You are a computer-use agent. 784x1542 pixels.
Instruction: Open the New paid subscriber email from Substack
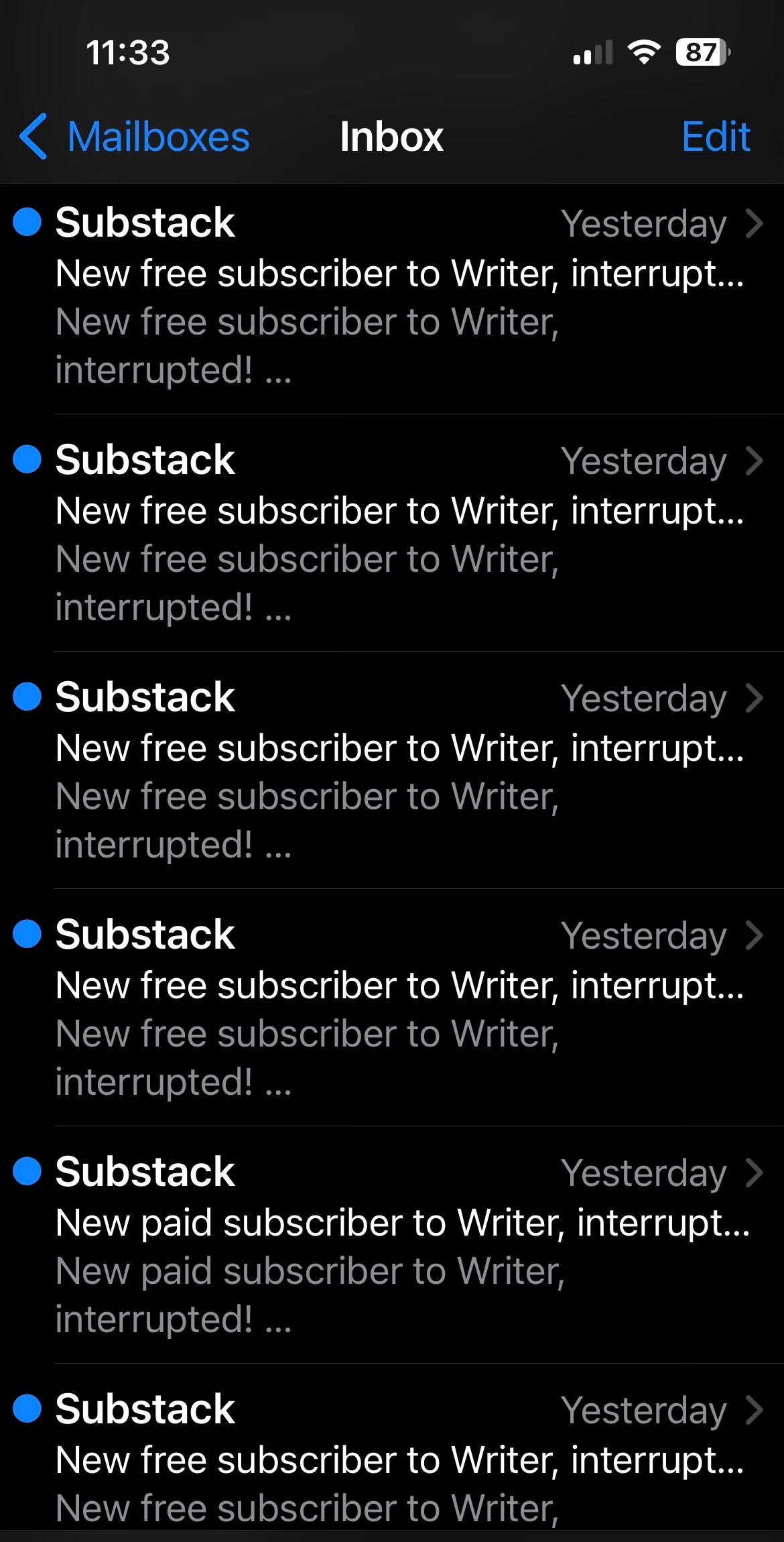point(392,1245)
